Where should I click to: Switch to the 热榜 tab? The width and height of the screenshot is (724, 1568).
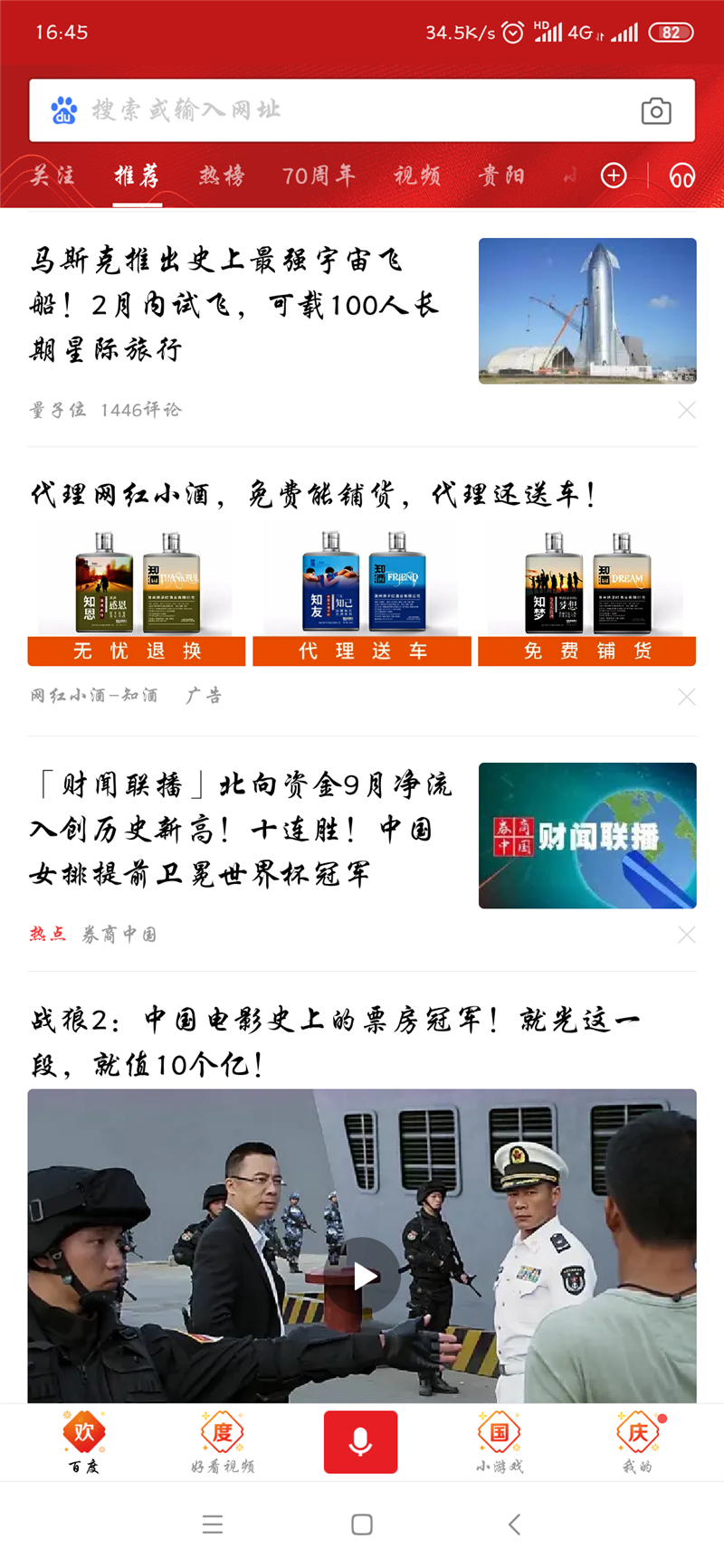(x=222, y=176)
